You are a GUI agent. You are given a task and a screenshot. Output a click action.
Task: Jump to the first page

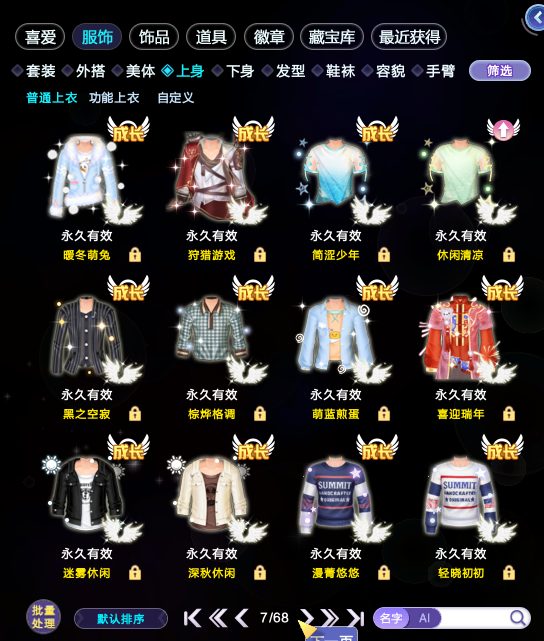[192, 618]
